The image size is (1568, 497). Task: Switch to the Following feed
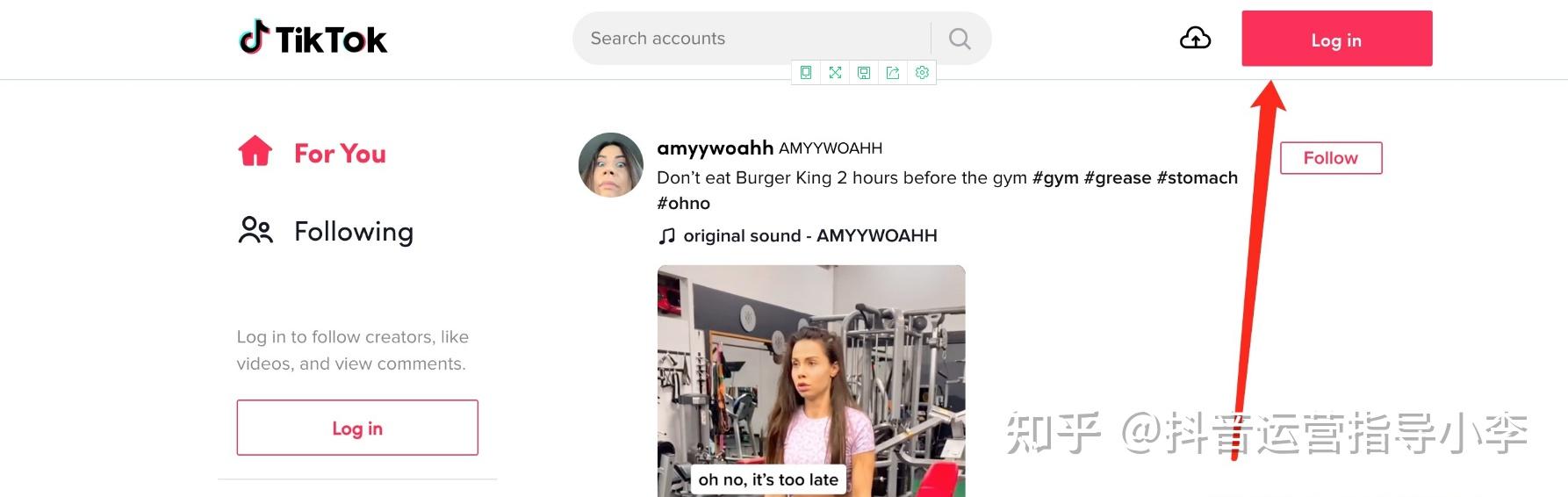point(353,232)
